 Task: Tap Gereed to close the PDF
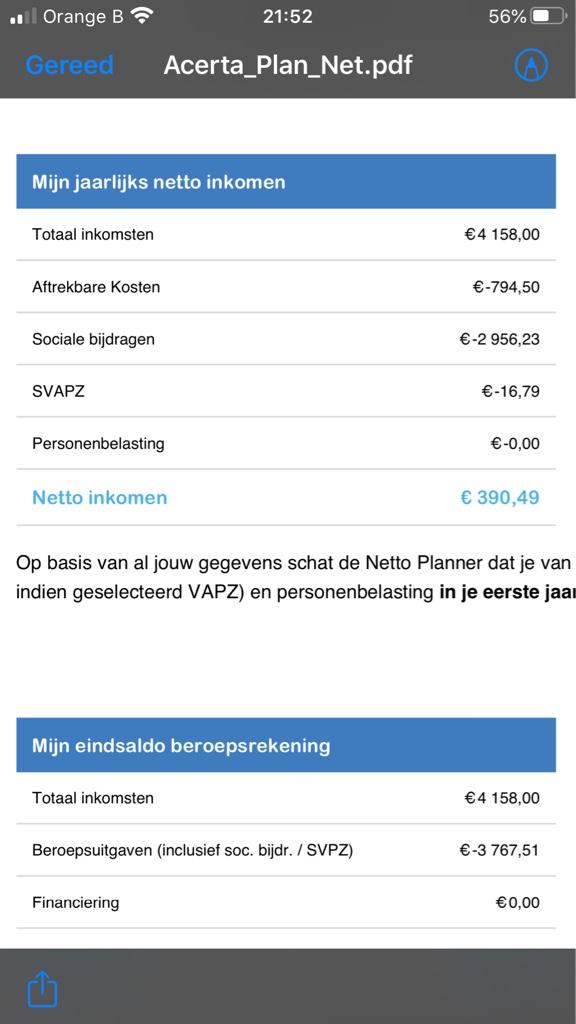click(69, 65)
